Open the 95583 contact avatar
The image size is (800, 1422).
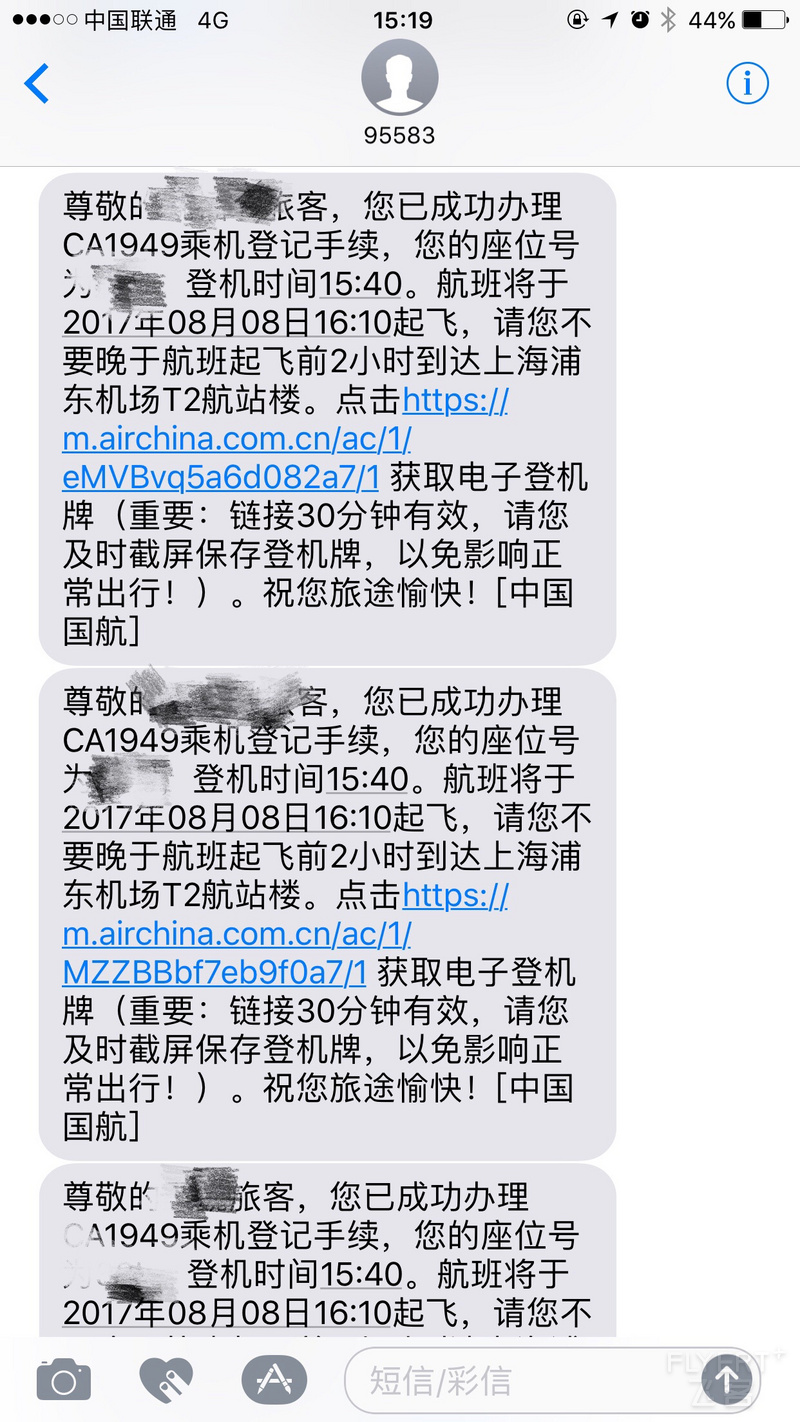click(x=400, y=78)
